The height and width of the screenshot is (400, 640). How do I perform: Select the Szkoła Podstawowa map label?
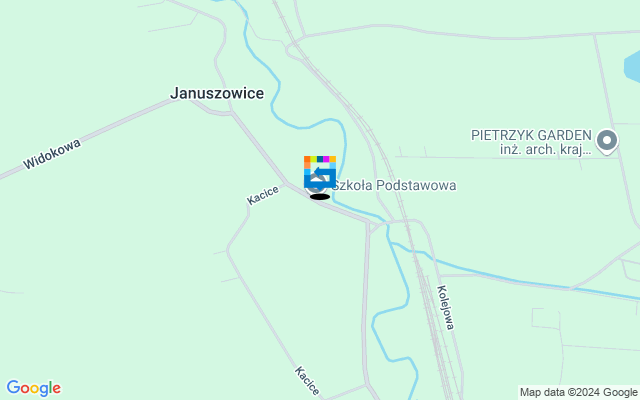click(394, 185)
